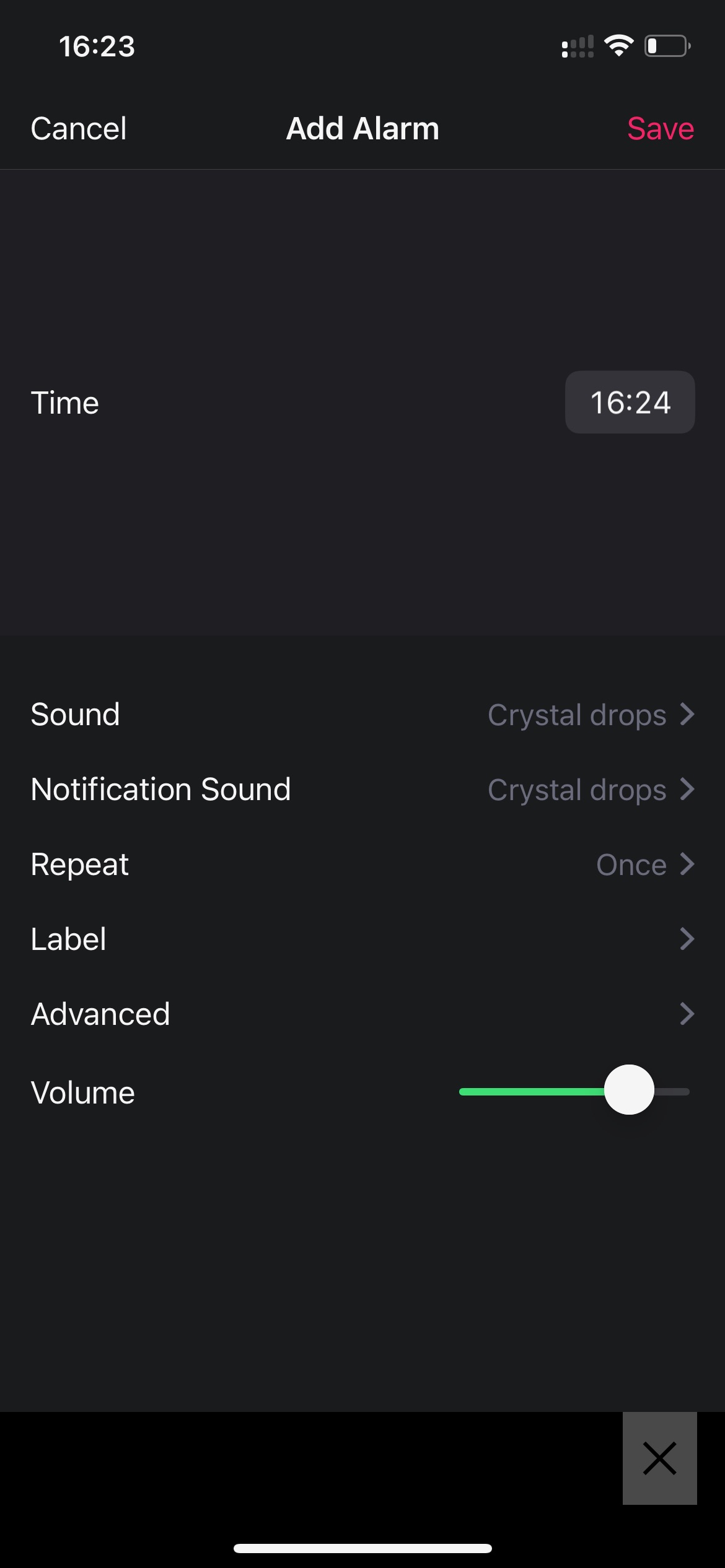Cancel adding the alarm
725x1568 pixels.
point(79,129)
